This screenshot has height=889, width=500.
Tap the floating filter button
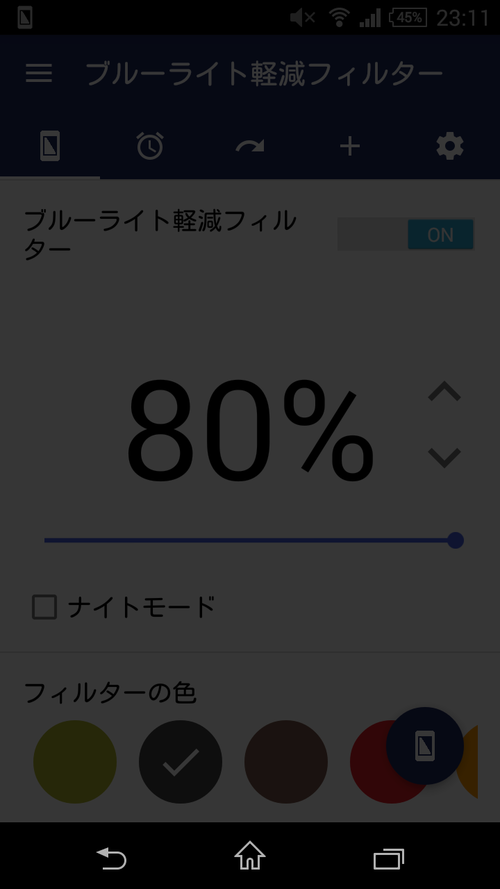tap(425, 746)
